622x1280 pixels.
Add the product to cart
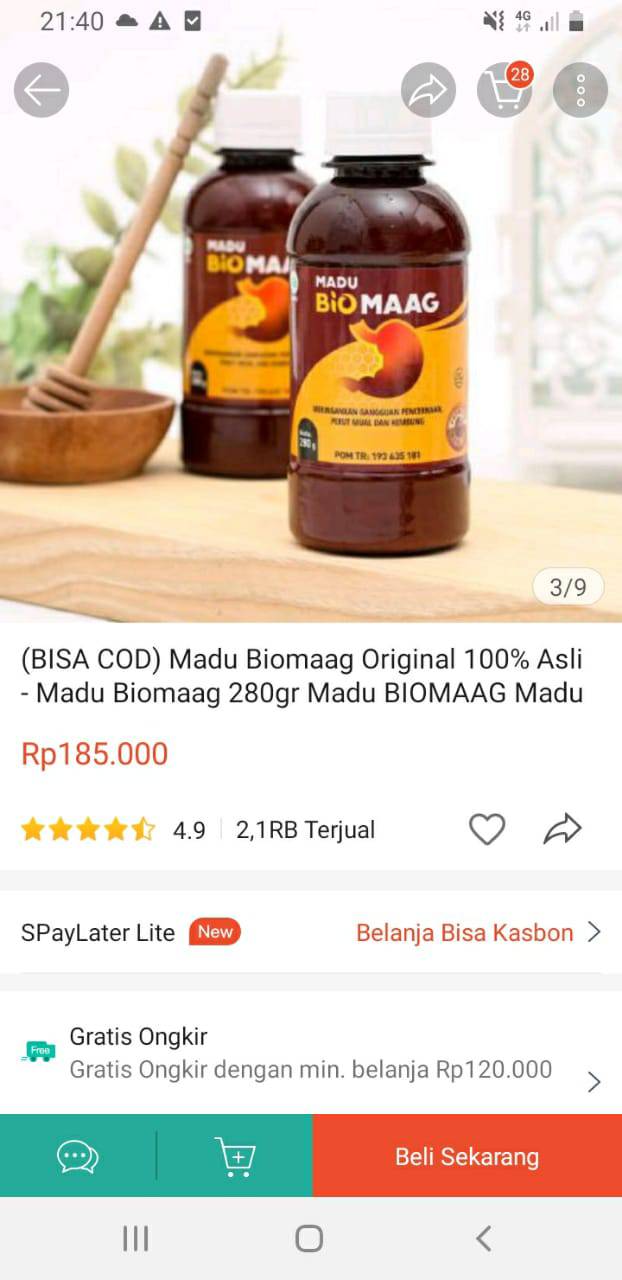point(235,1156)
